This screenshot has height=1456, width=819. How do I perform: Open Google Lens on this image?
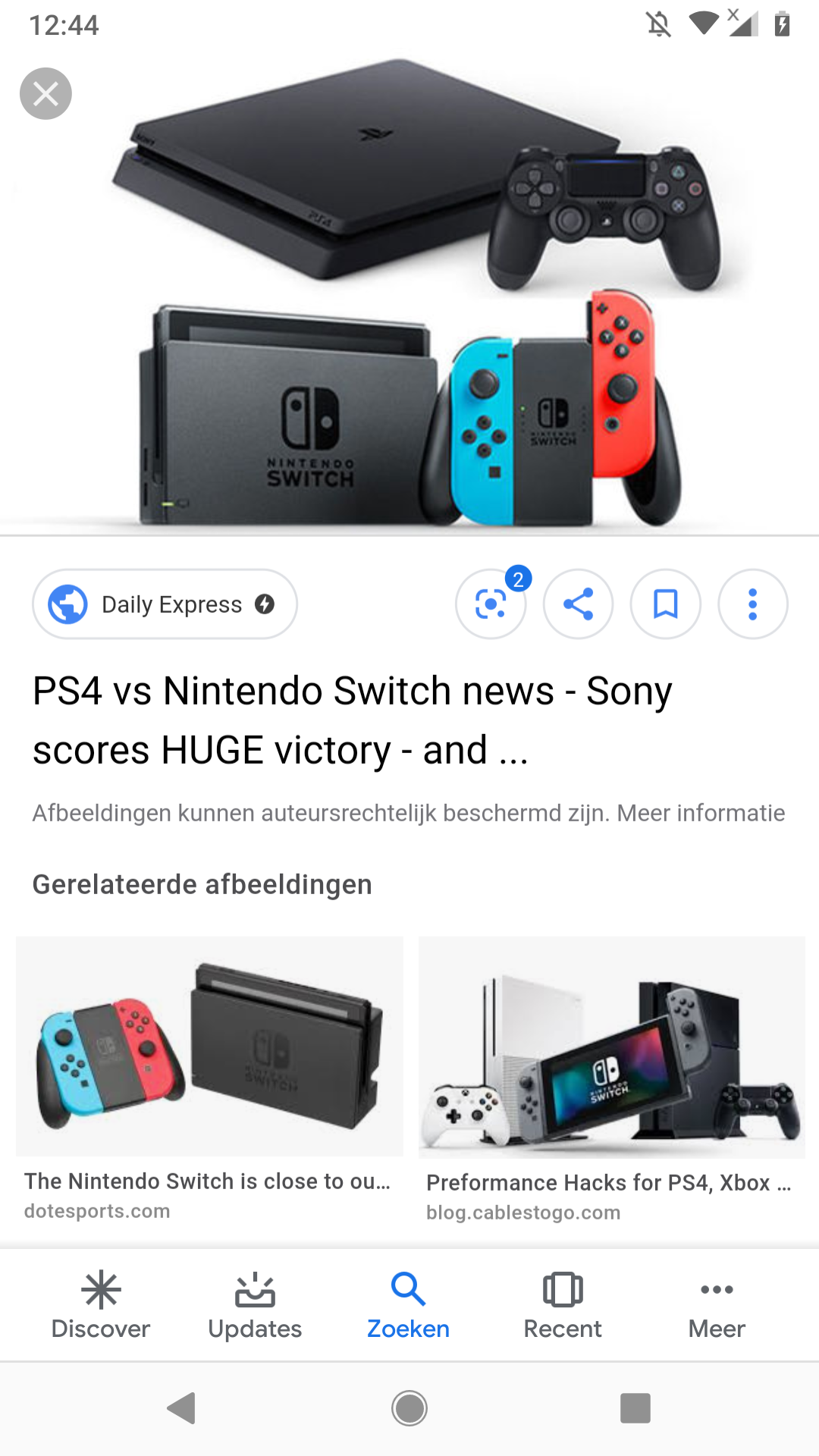point(491,604)
